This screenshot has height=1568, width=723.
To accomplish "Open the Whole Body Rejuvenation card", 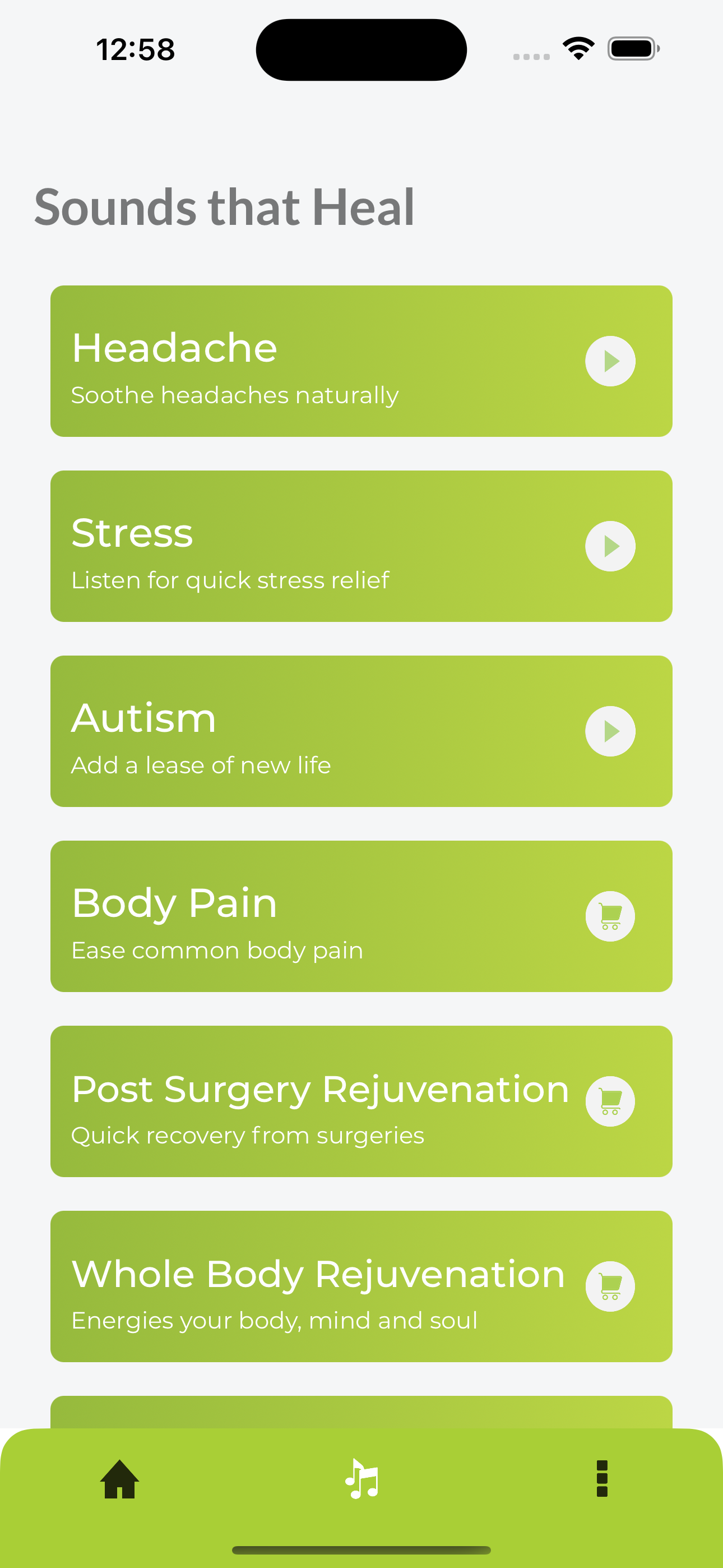I will coord(361,1286).
